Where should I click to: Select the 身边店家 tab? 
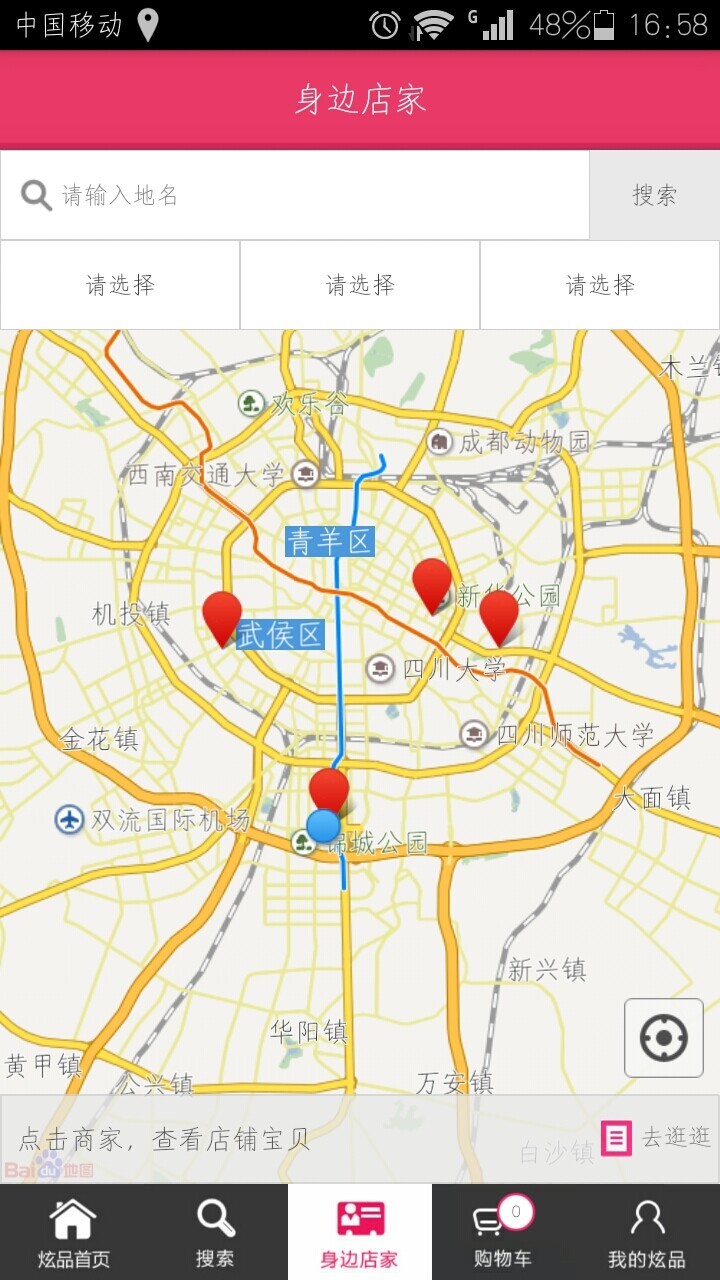pyautogui.click(x=360, y=1232)
